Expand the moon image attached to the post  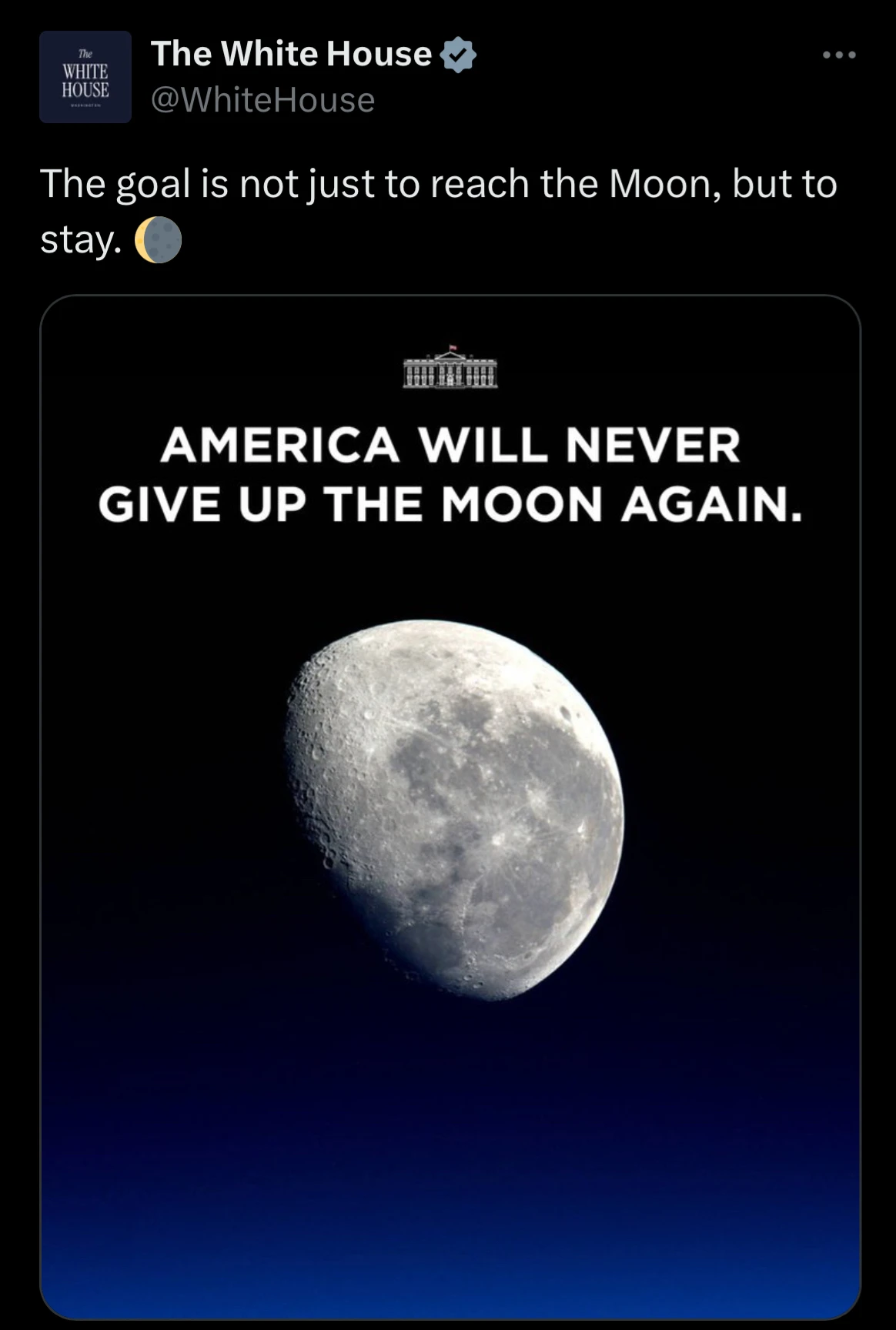[x=450, y=807]
